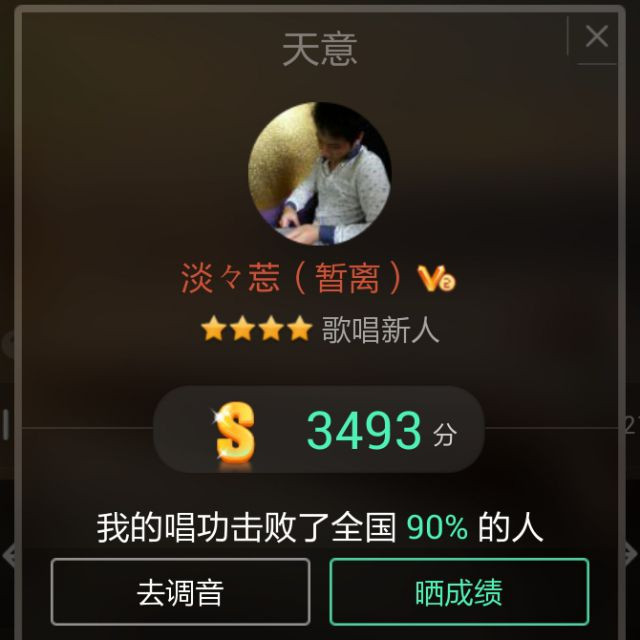
Task: Share score with 晒成绩 button
Action: click(x=459, y=592)
